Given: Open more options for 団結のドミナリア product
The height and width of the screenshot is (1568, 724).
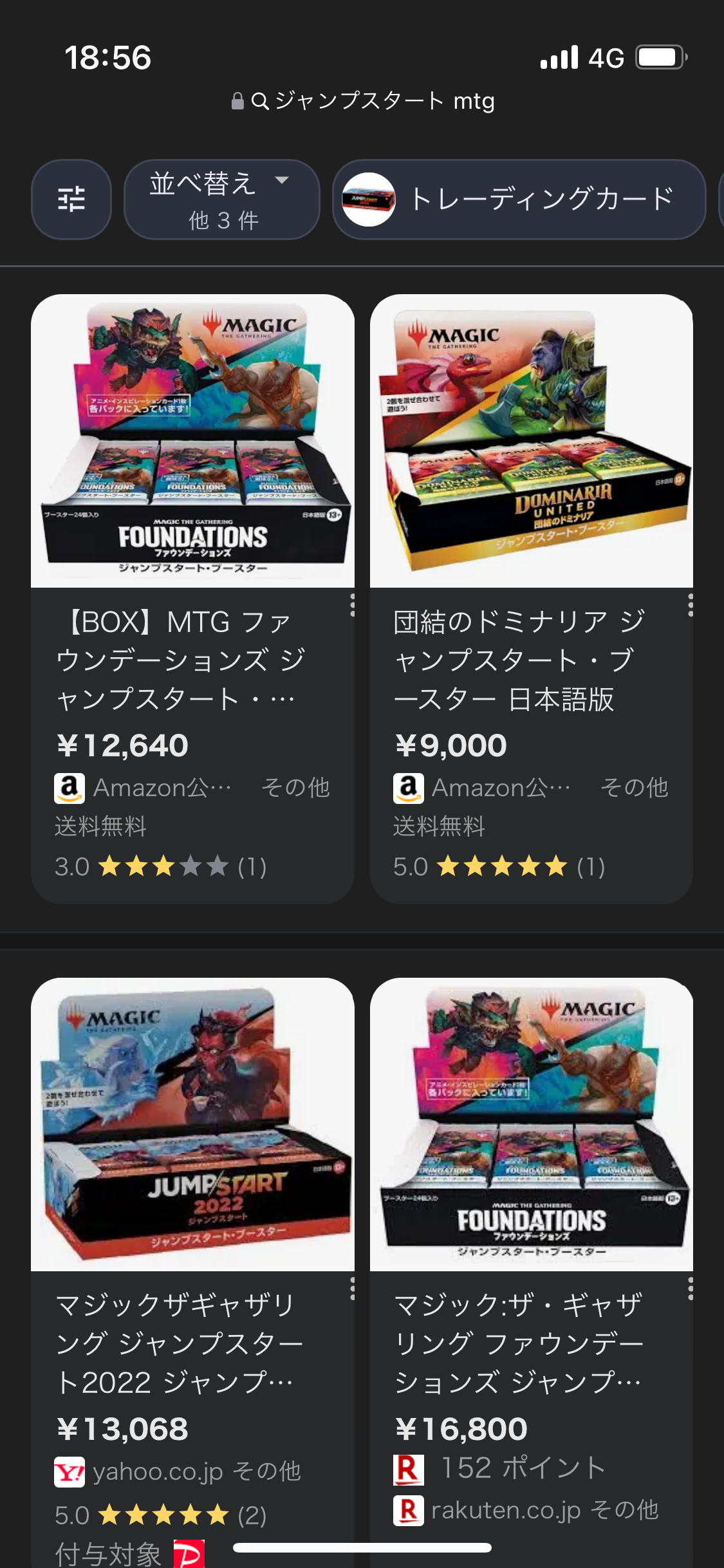Looking at the screenshot, I should click(691, 606).
